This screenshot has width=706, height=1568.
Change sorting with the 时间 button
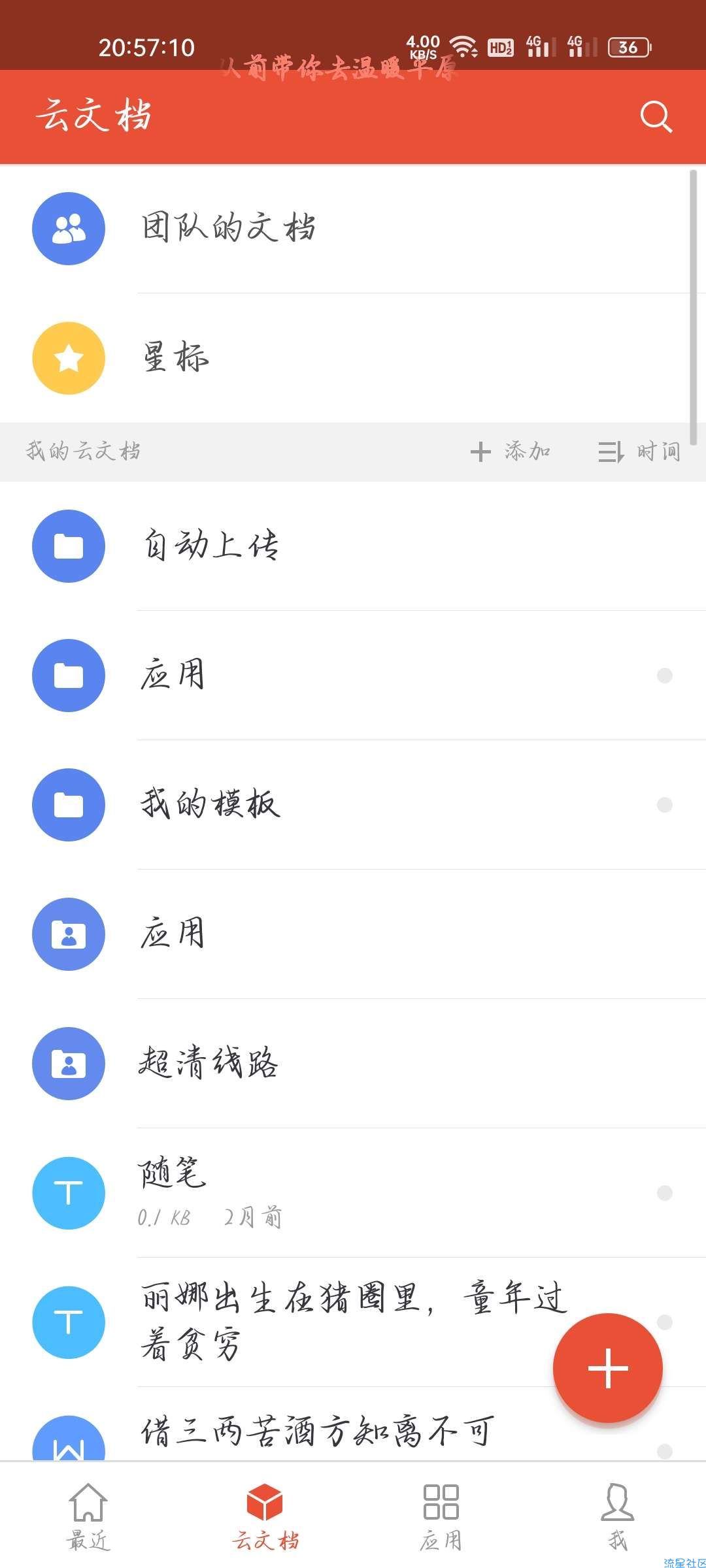pyautogui.click(x=639, y=451)
